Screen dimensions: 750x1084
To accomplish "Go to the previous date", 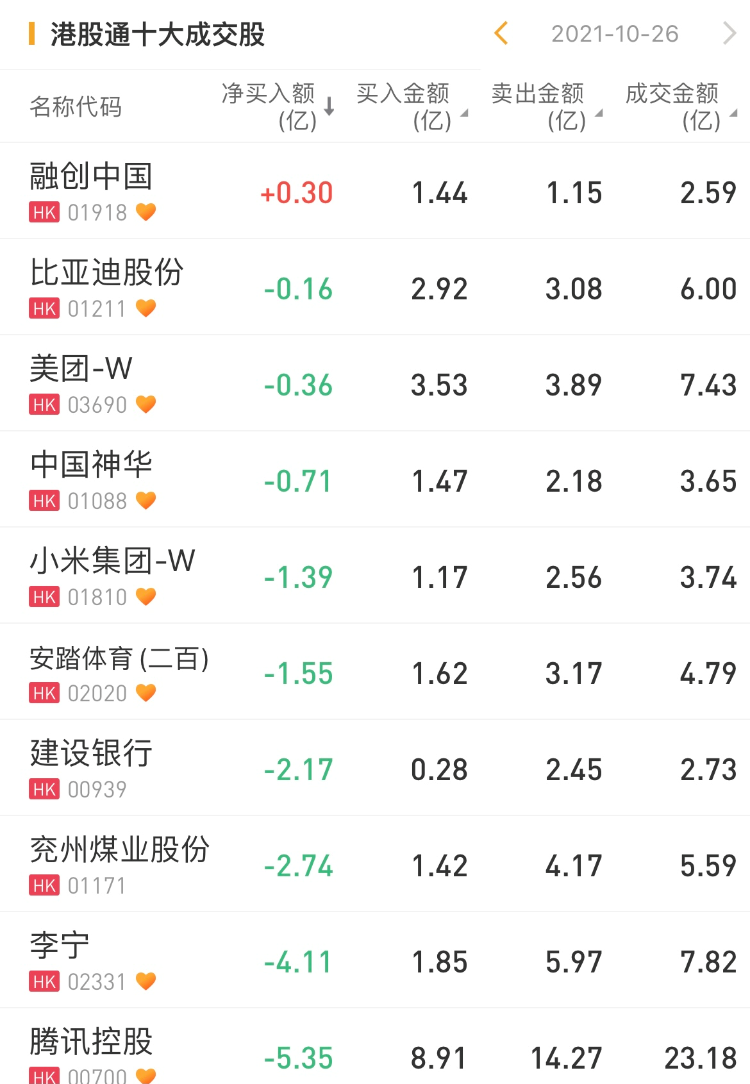I will click(x=501, y=34).
